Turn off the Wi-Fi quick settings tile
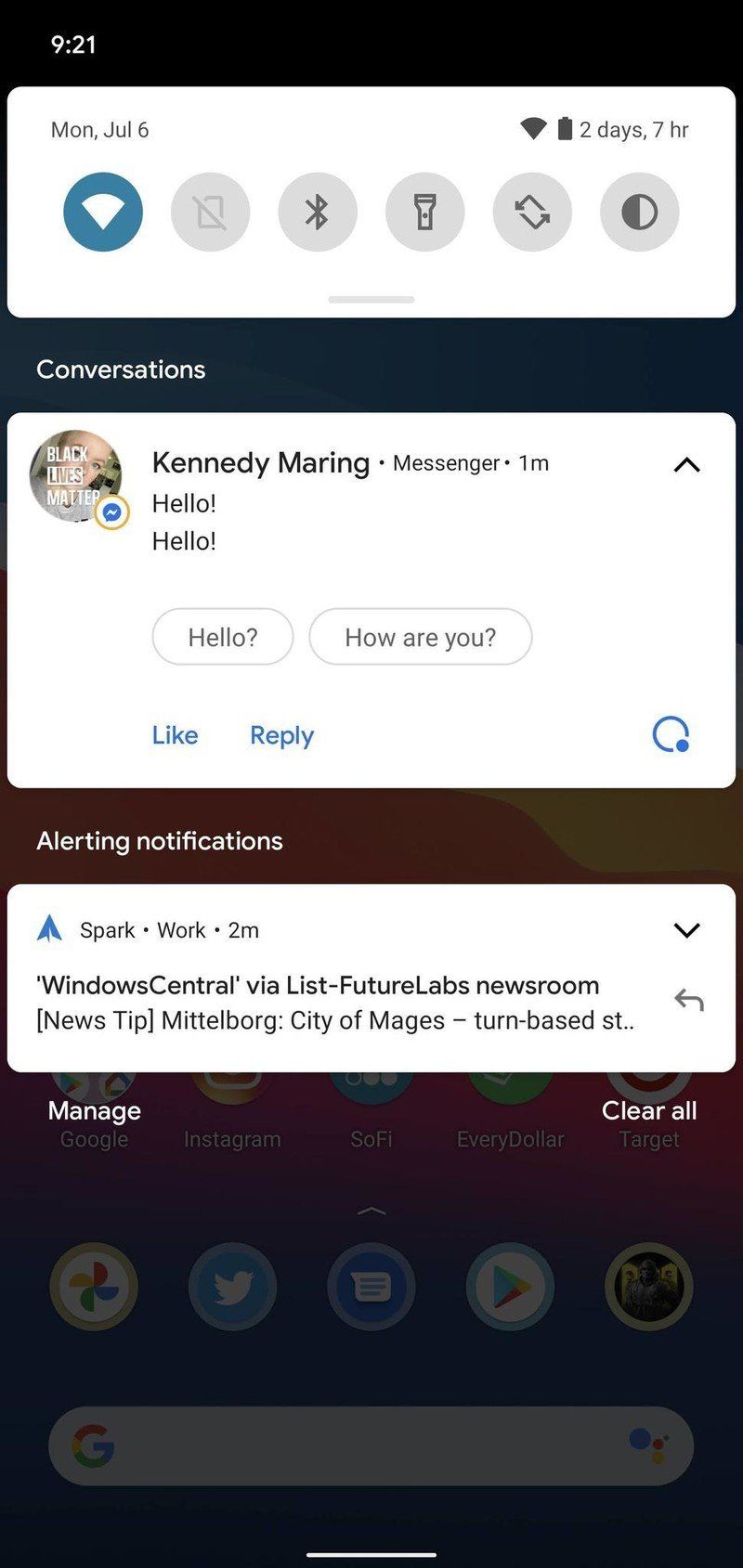The width and height of the screenshot is (743, 1568). [102, 212]
